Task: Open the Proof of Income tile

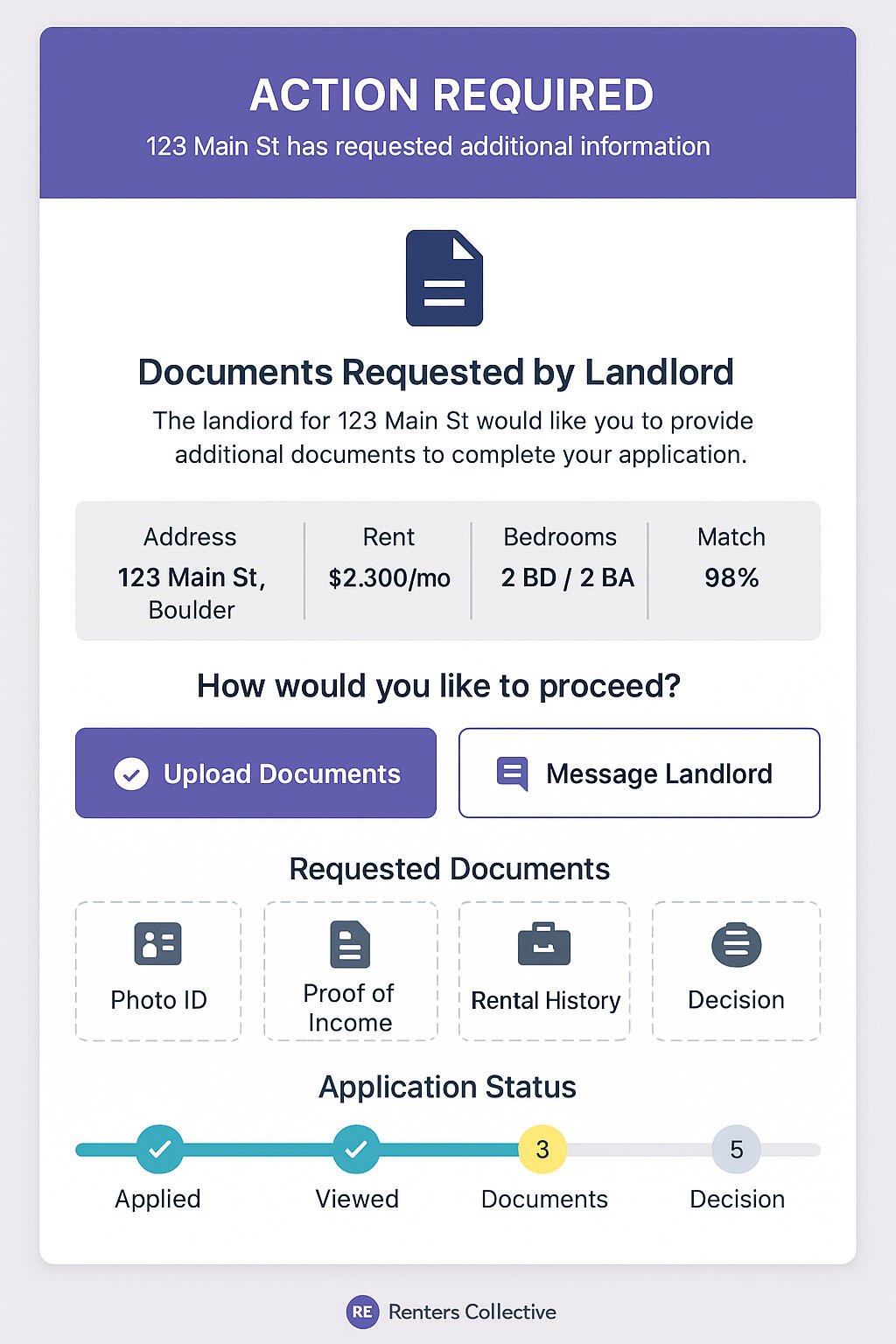Action: pos(350,971)
